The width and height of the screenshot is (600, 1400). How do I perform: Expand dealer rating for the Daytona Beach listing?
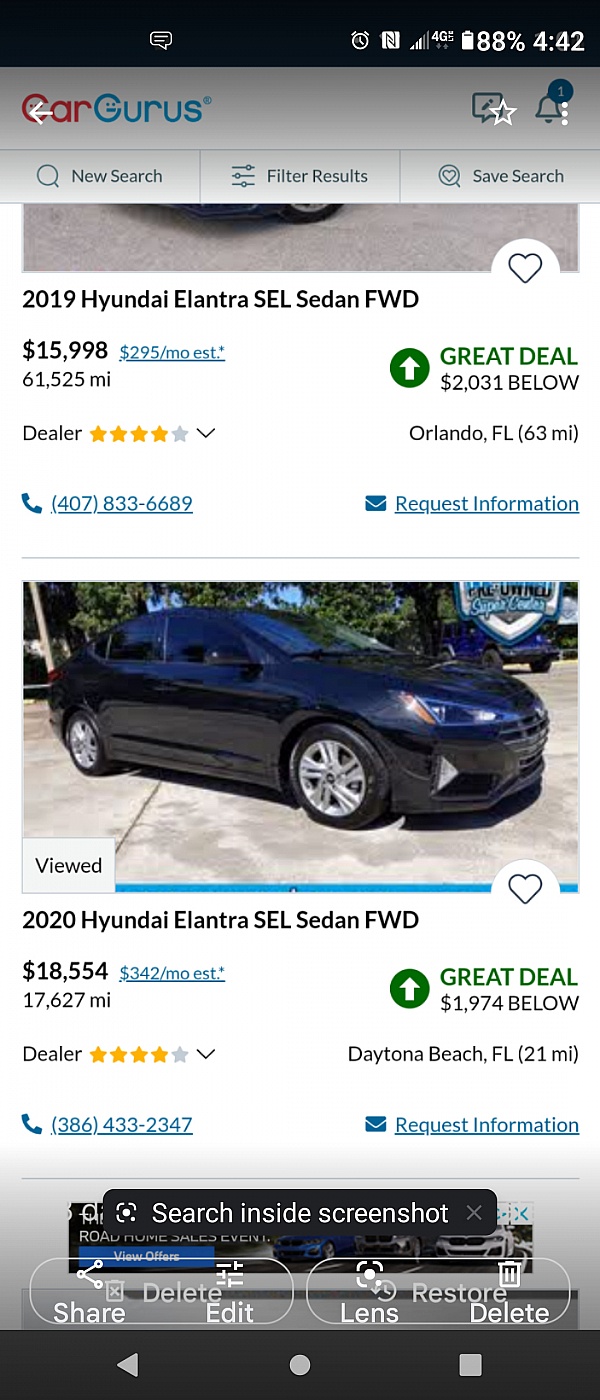206,1054
